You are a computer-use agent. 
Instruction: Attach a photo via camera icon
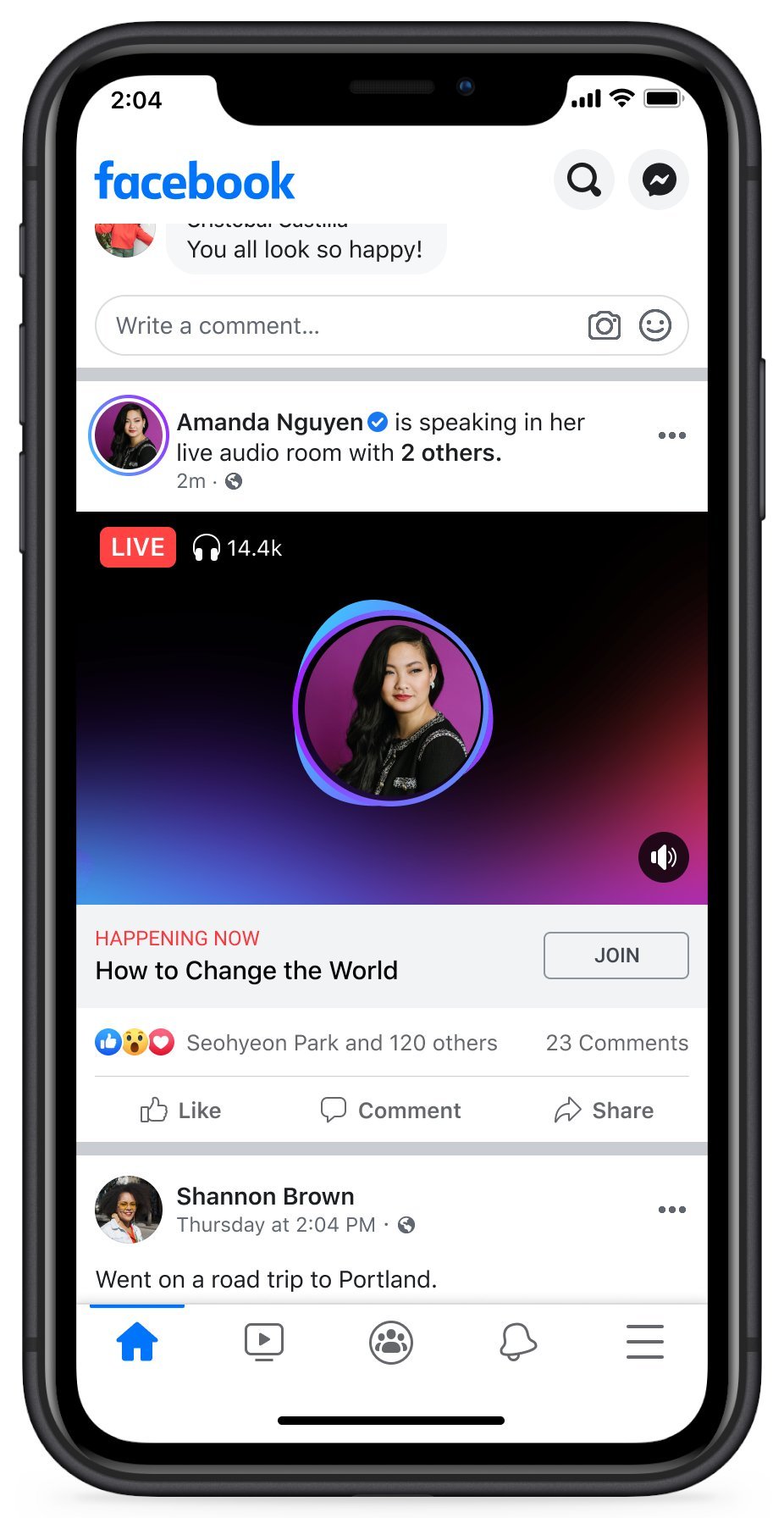pos(604,325)
